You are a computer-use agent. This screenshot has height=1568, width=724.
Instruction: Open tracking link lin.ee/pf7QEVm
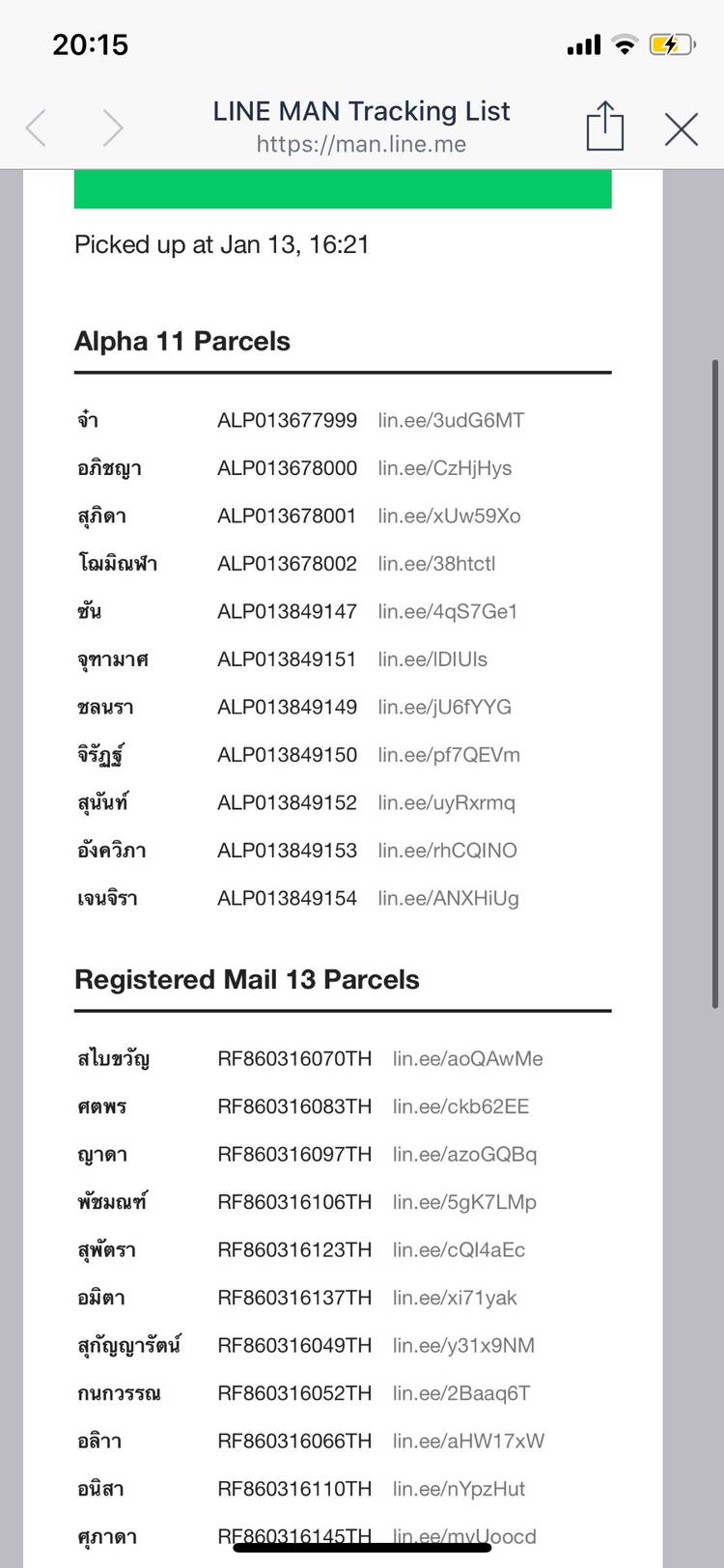(x=449, y=755)
